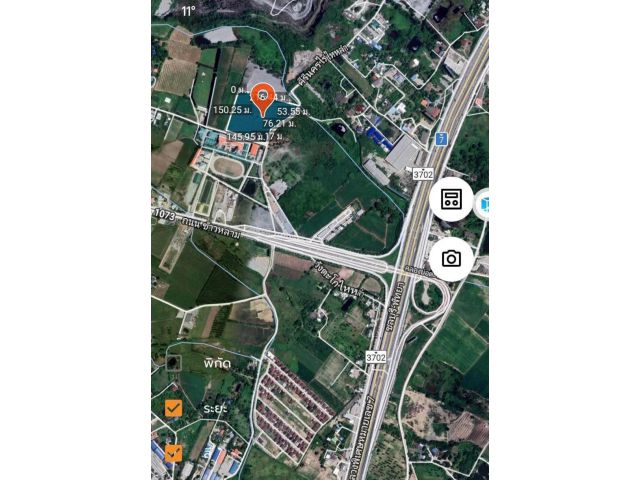Image resolution: width=640 pixels, height=480 pixels.
Task: Open the blue cube layers button
Action: (483, 203)
